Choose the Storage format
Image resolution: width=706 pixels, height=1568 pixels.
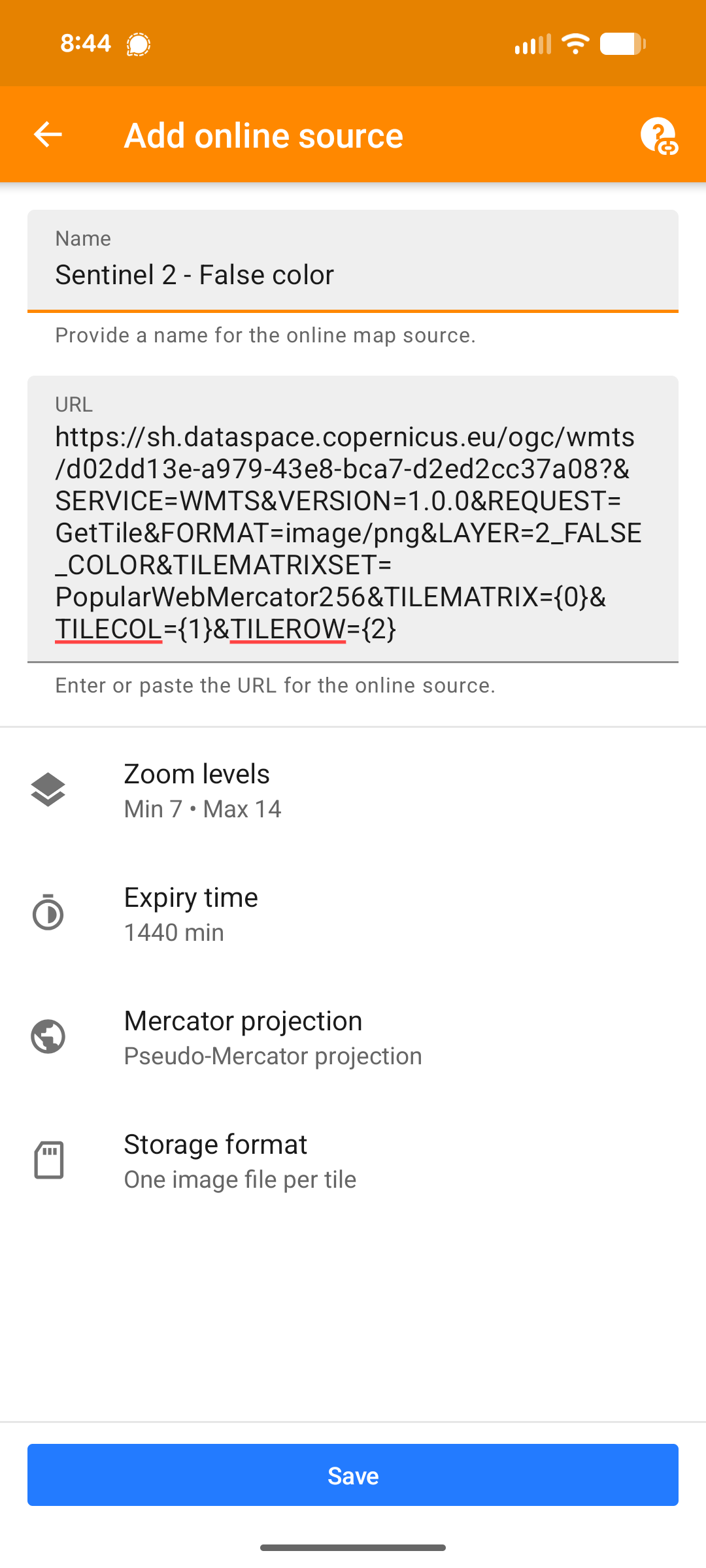352,1160
